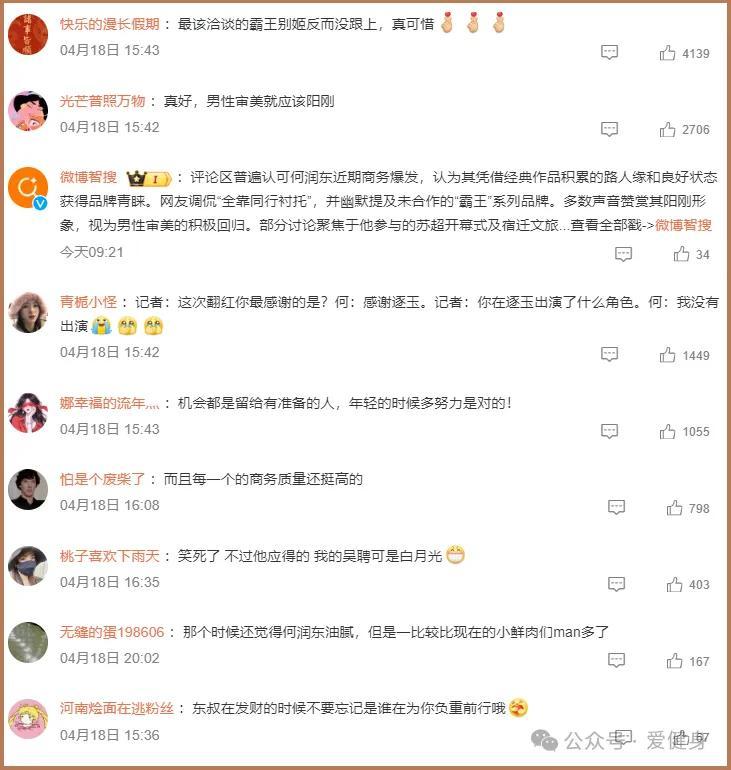Reply to 怕是个废柴了's comment

(616, 508)
